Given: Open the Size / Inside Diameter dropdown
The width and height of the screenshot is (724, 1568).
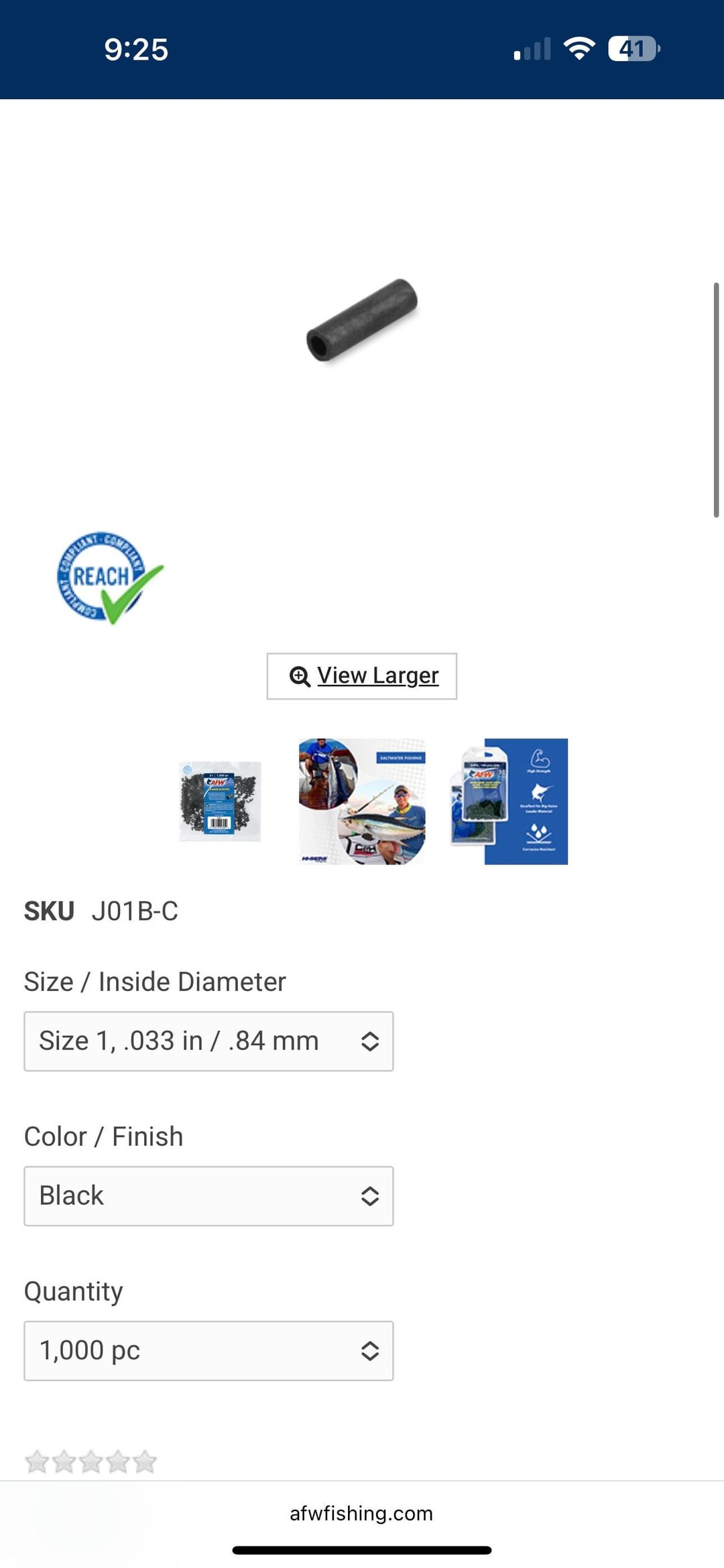Looking at the screenshot, I should tap(208, 1041).
